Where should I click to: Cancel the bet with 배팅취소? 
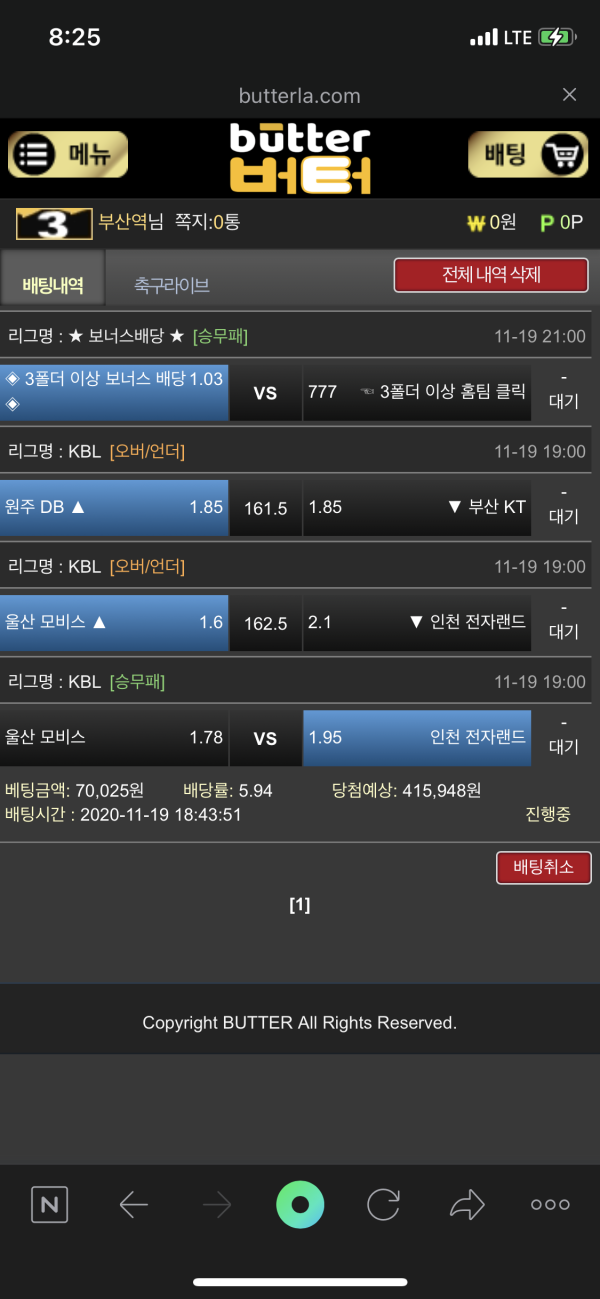(x=543, y=867)
